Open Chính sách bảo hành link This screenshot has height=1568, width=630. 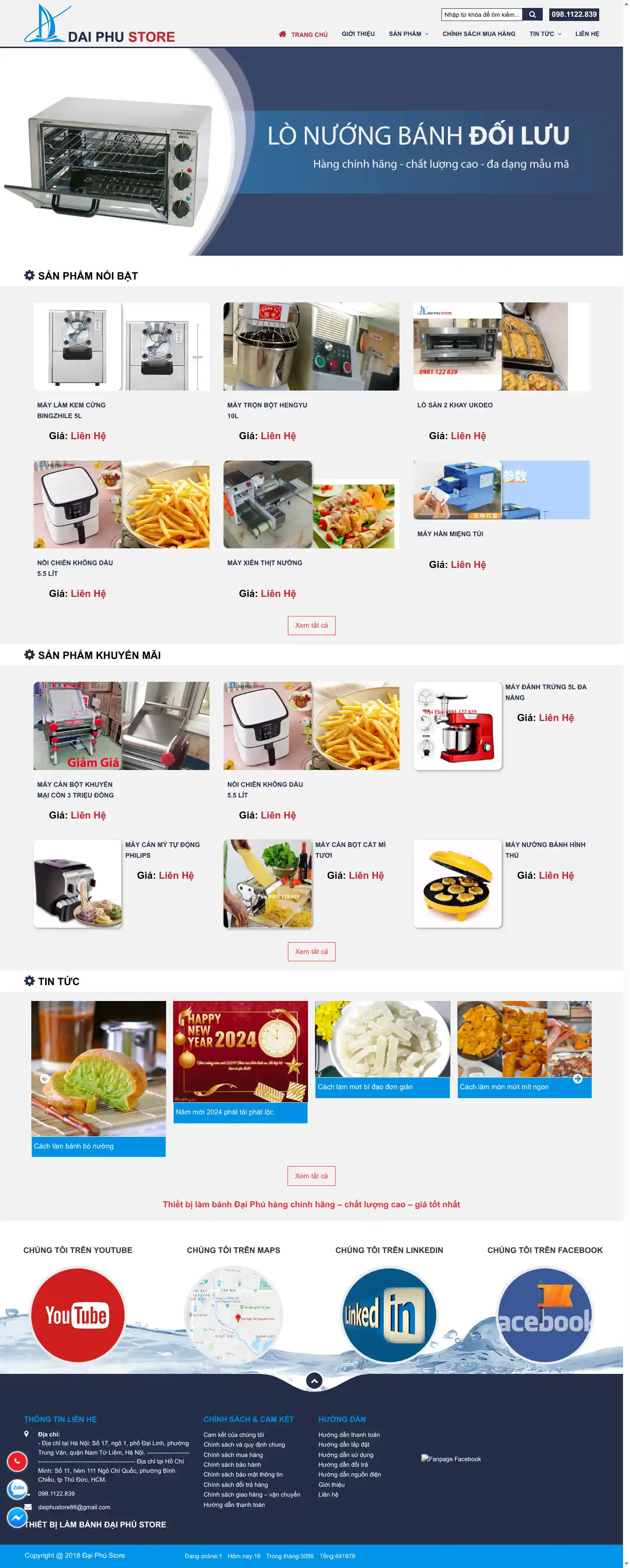tap(232, 1464)
